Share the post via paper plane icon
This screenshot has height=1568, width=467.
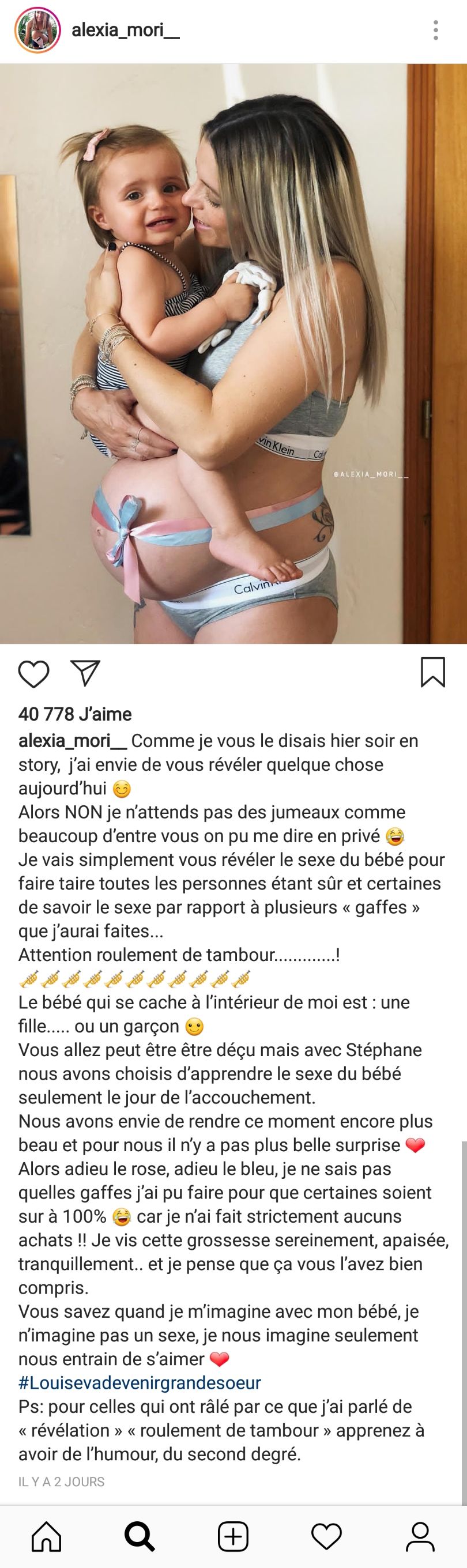pyautogui.click(x=85, y=673)
